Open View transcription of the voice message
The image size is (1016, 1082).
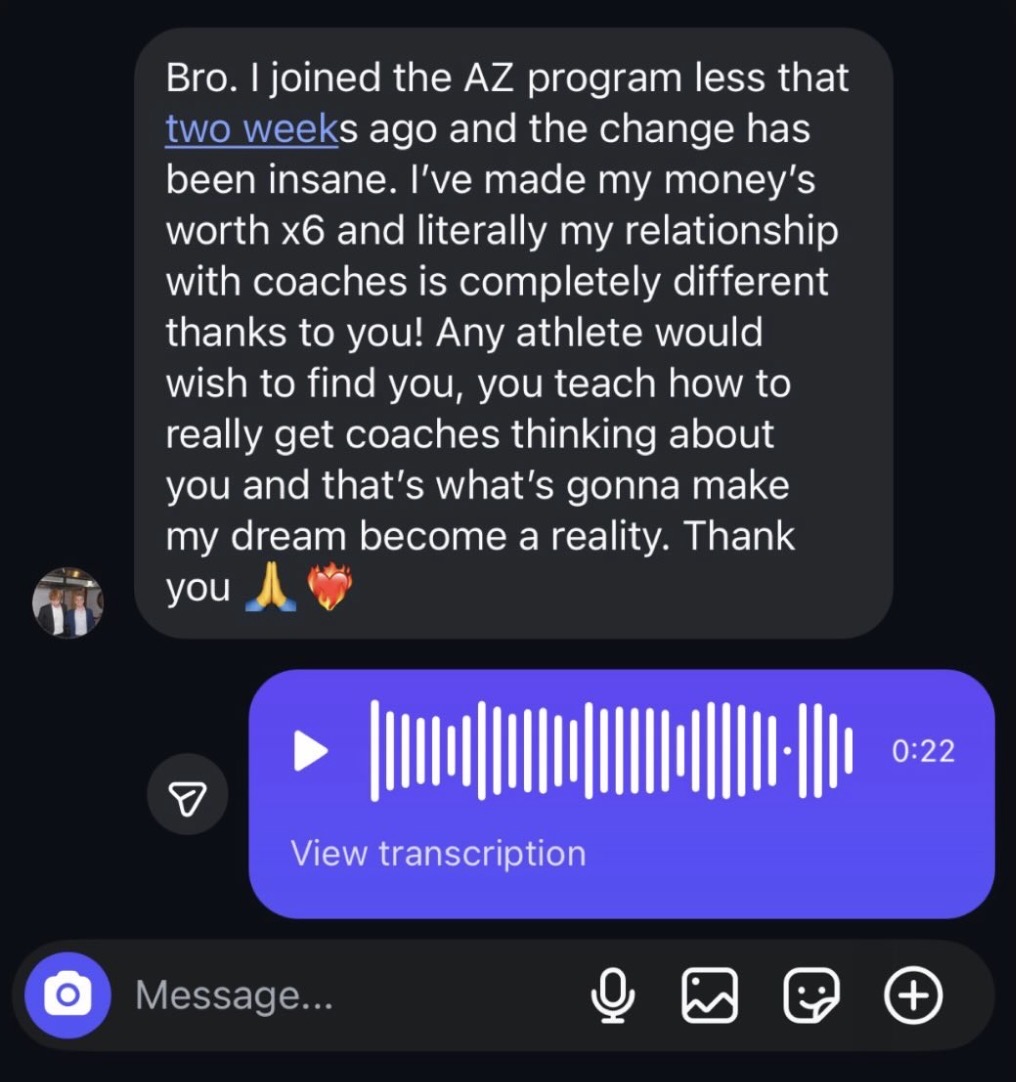point(437,853)
